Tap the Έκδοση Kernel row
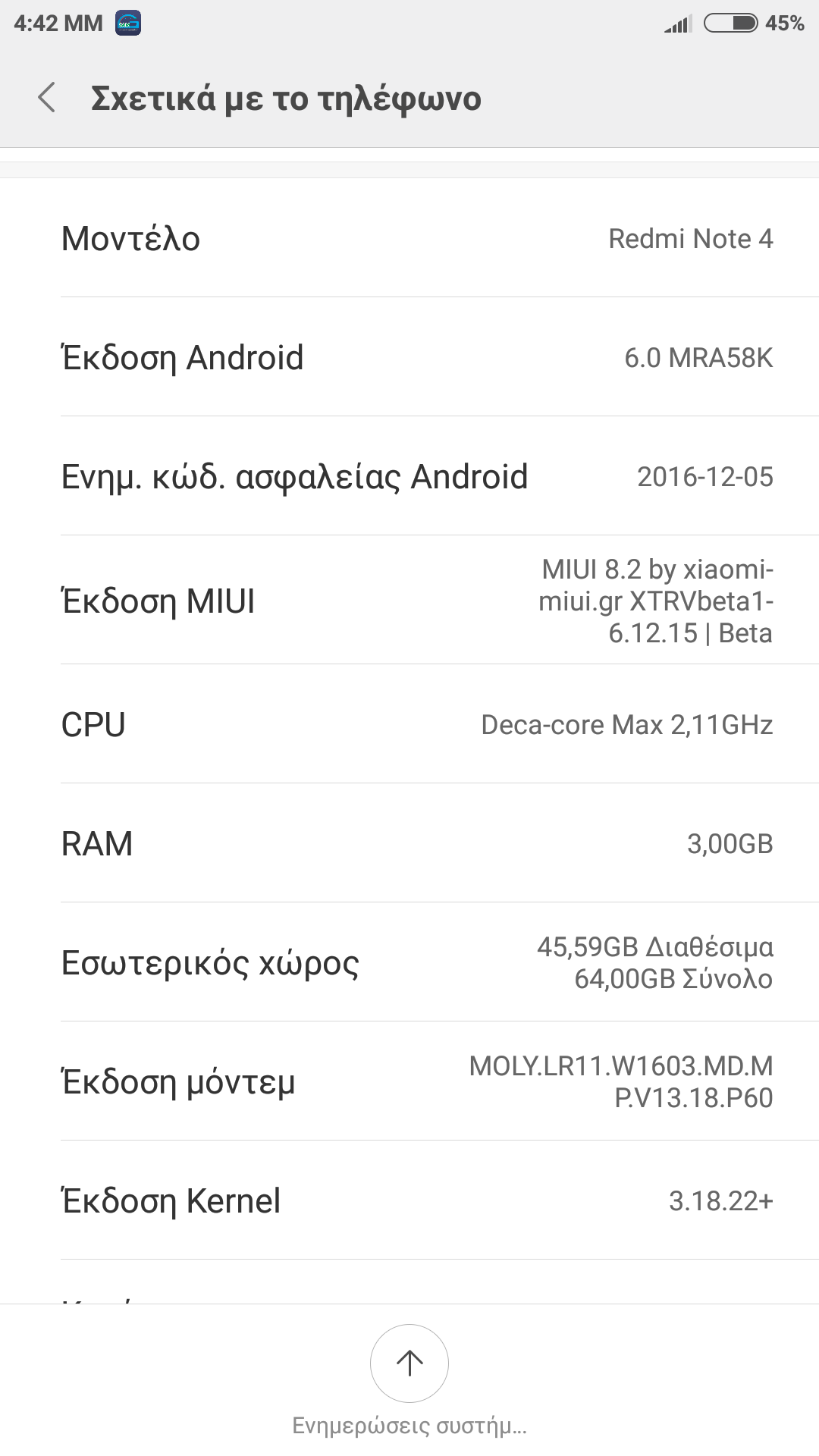Image resolution: width=819 pixels, height=1456 pixels. (409, 1200)
